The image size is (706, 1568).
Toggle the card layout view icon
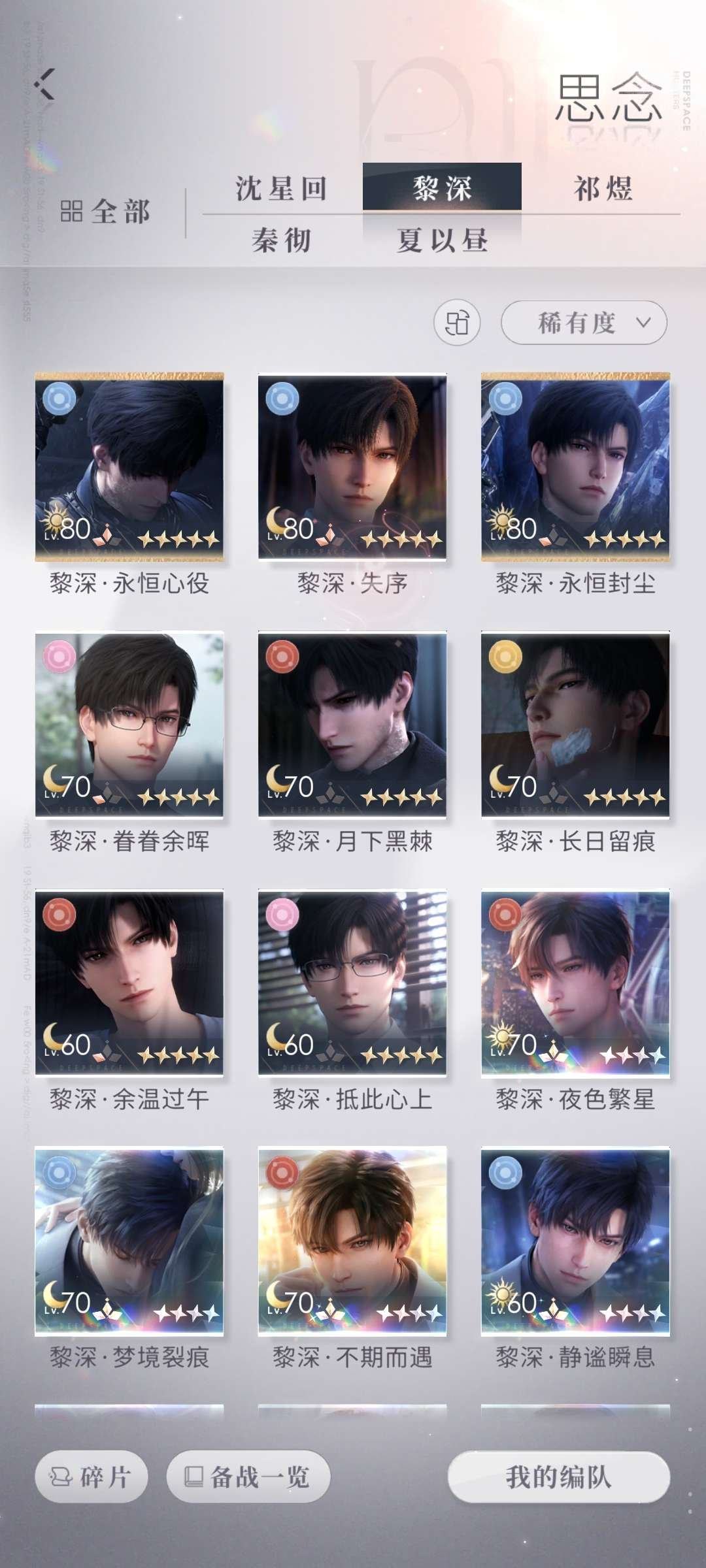[457, 323]
